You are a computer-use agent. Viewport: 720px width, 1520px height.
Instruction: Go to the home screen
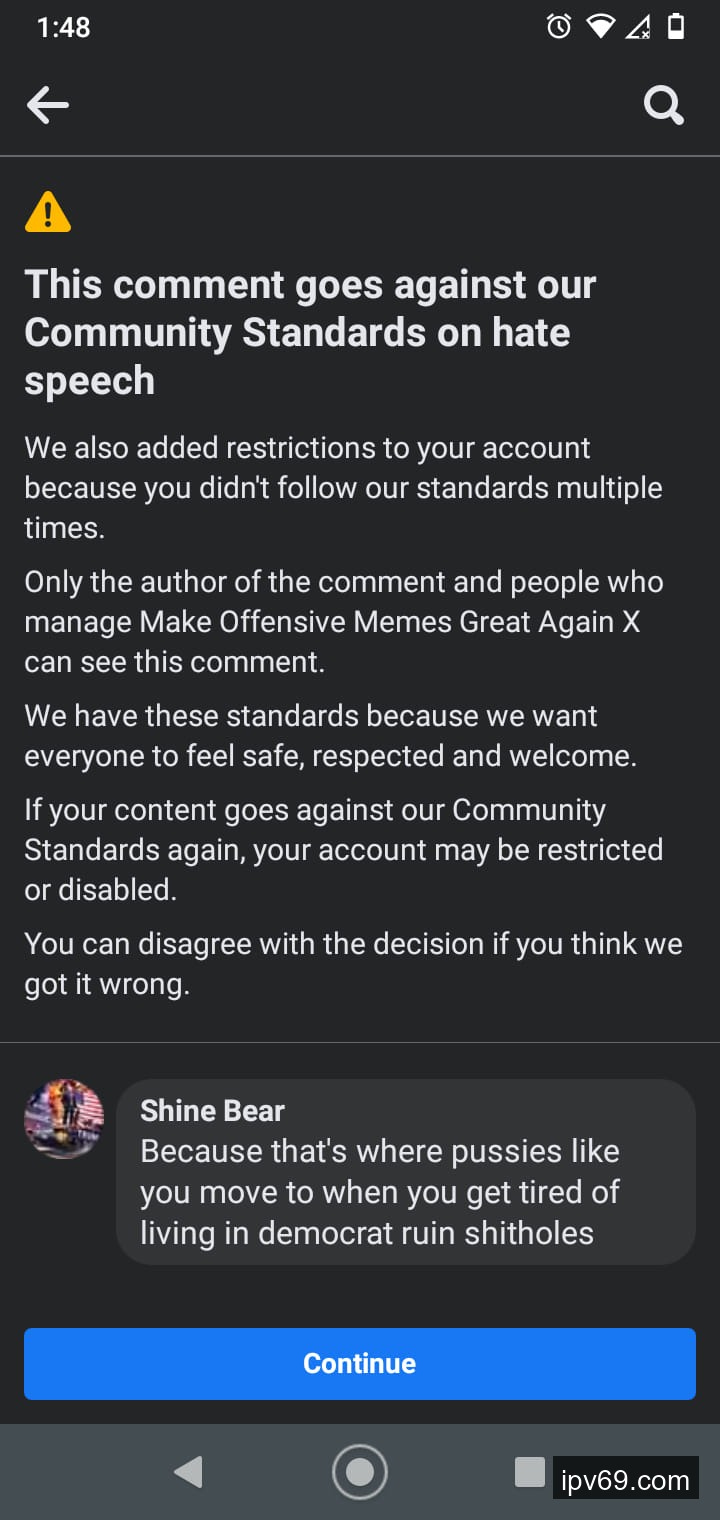pyautogui.click(x=360, y=1472)
